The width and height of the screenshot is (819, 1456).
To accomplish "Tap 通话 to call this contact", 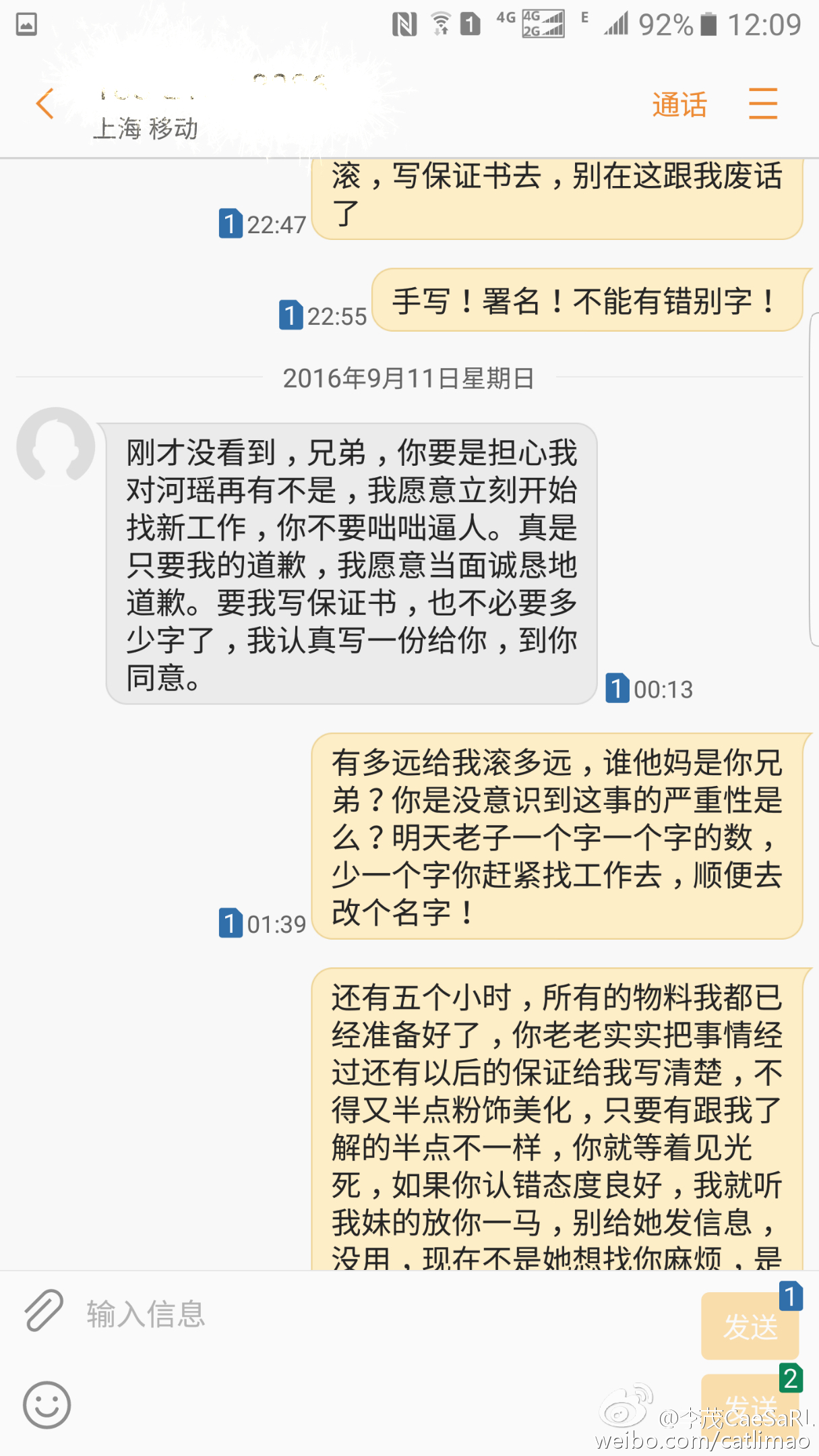I will [679, 105].
